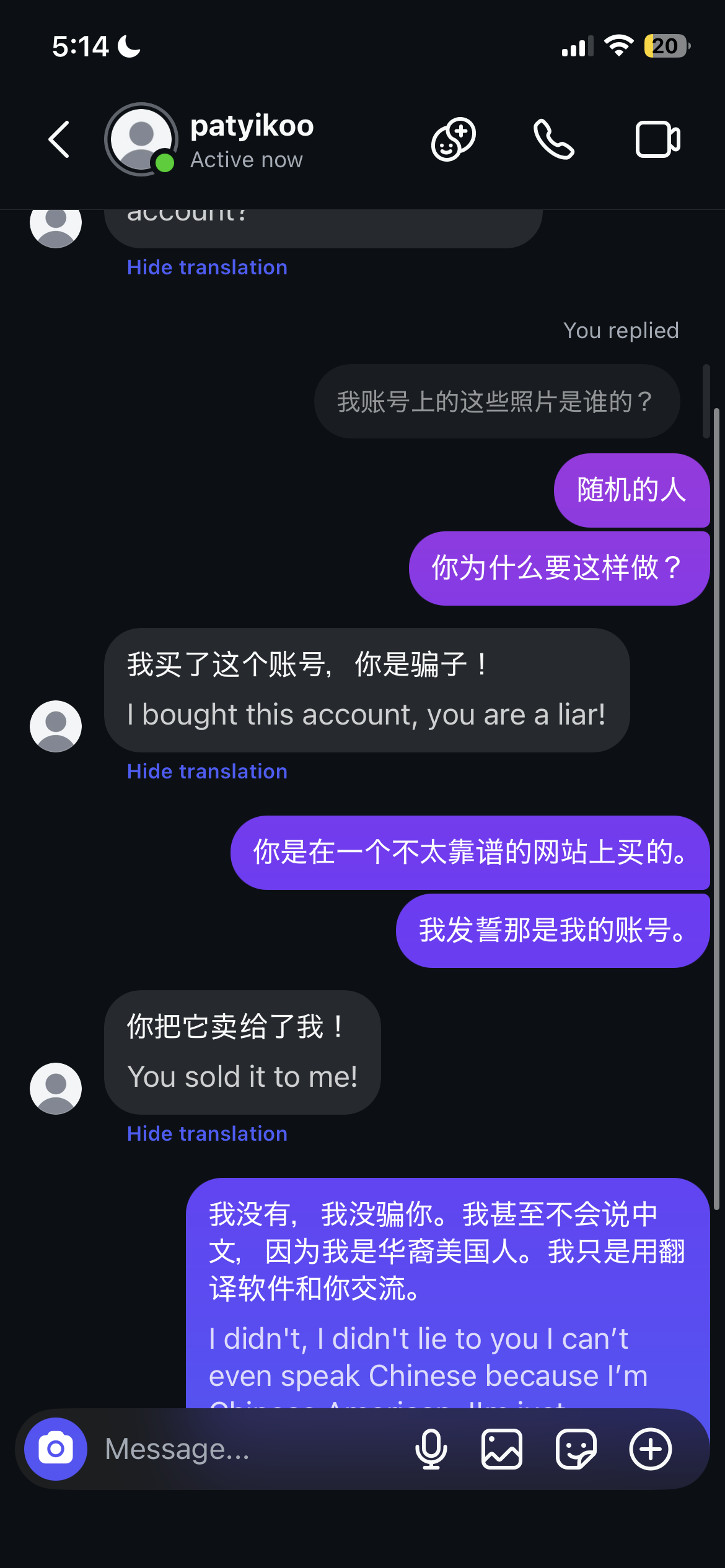The height and width of the screenshot is (1568, 725).
Task: Focus the Message text field
Action: point(248,1449)
